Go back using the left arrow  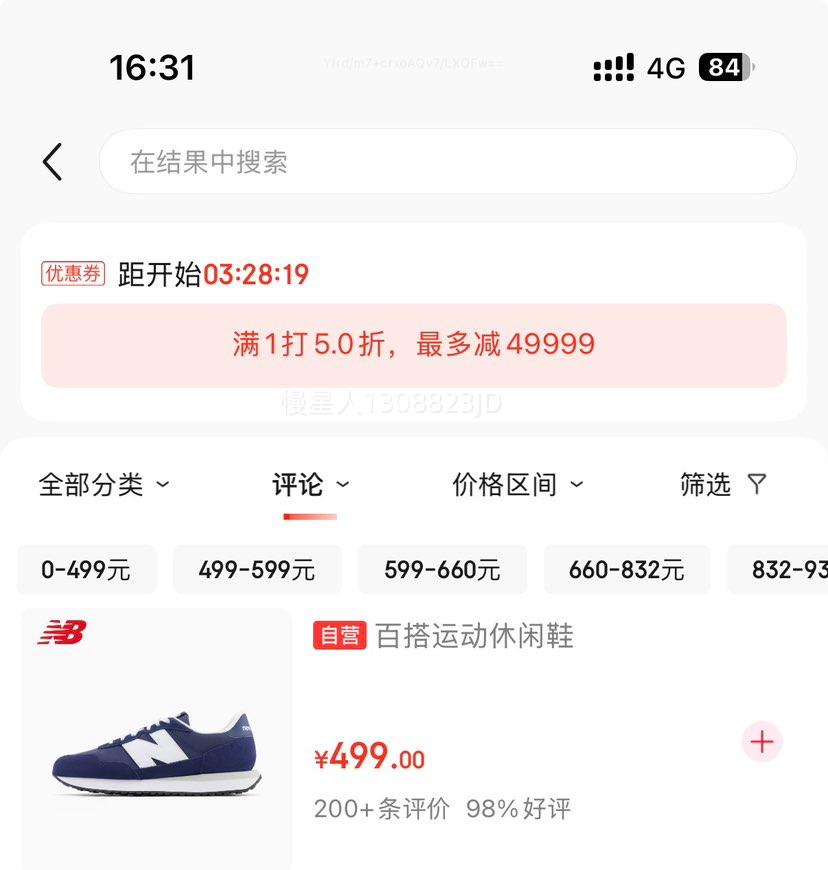pos(53,161)
